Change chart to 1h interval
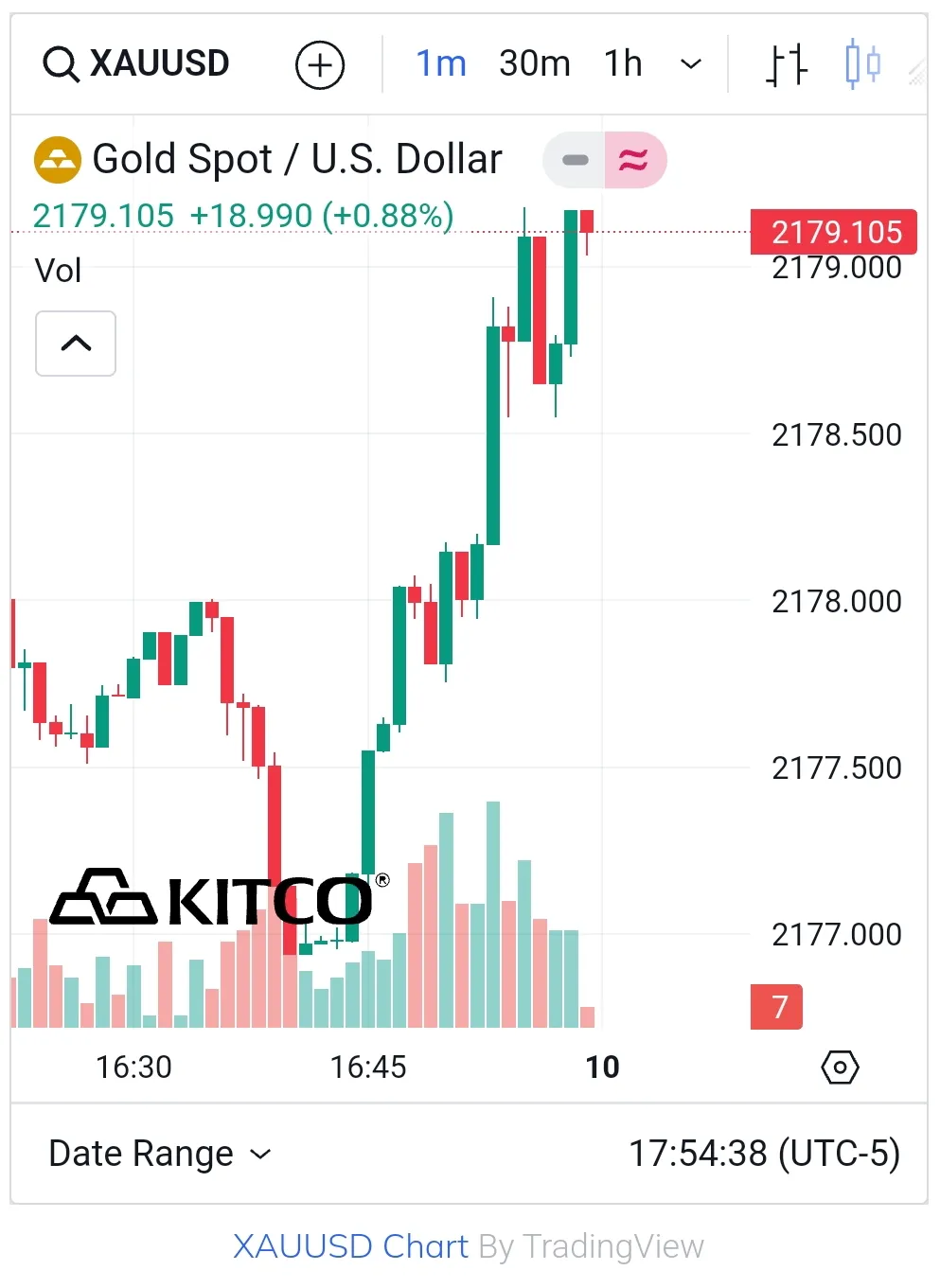Screen dimensions: 940x1288 (623, 64)
